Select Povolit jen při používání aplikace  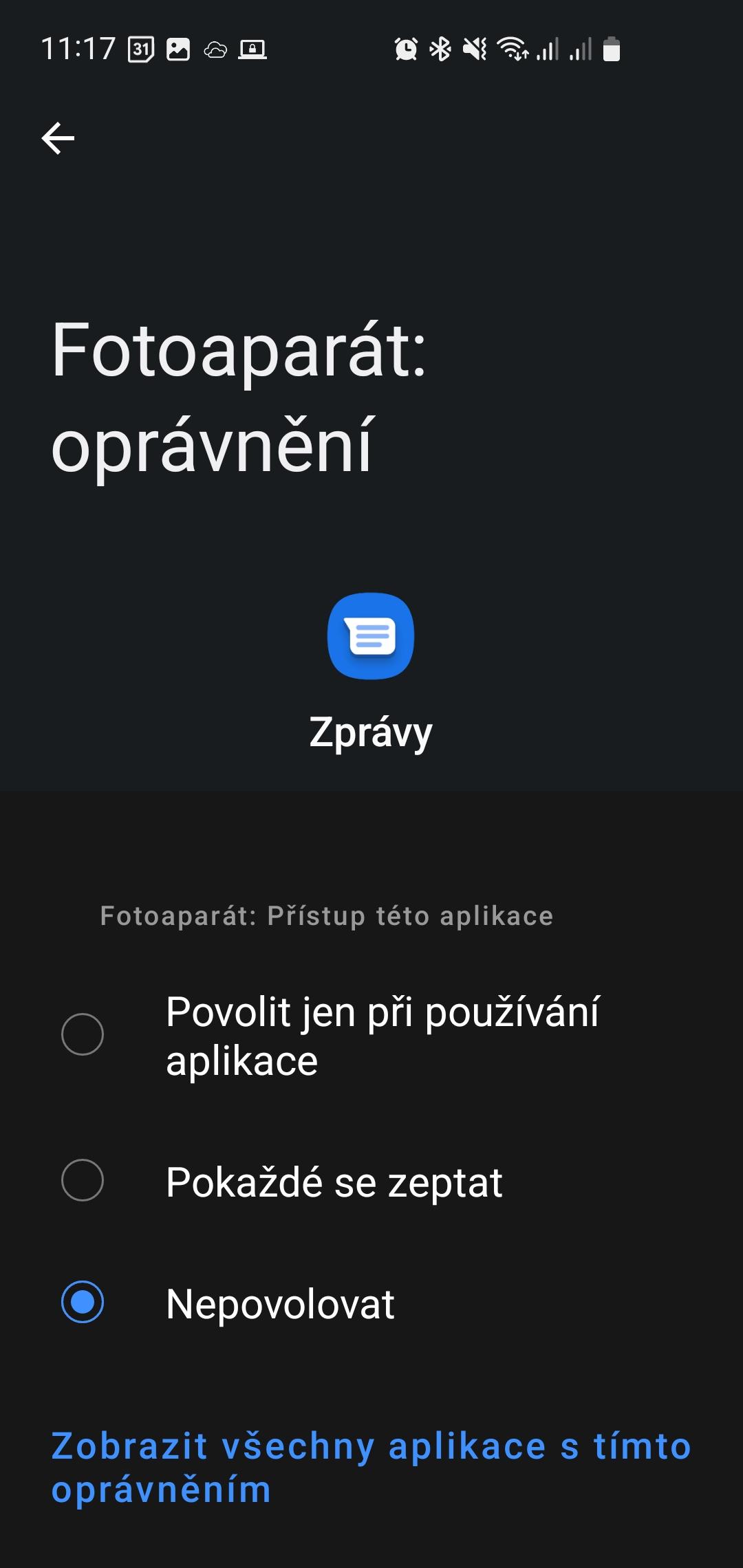tap(371, 1035)
